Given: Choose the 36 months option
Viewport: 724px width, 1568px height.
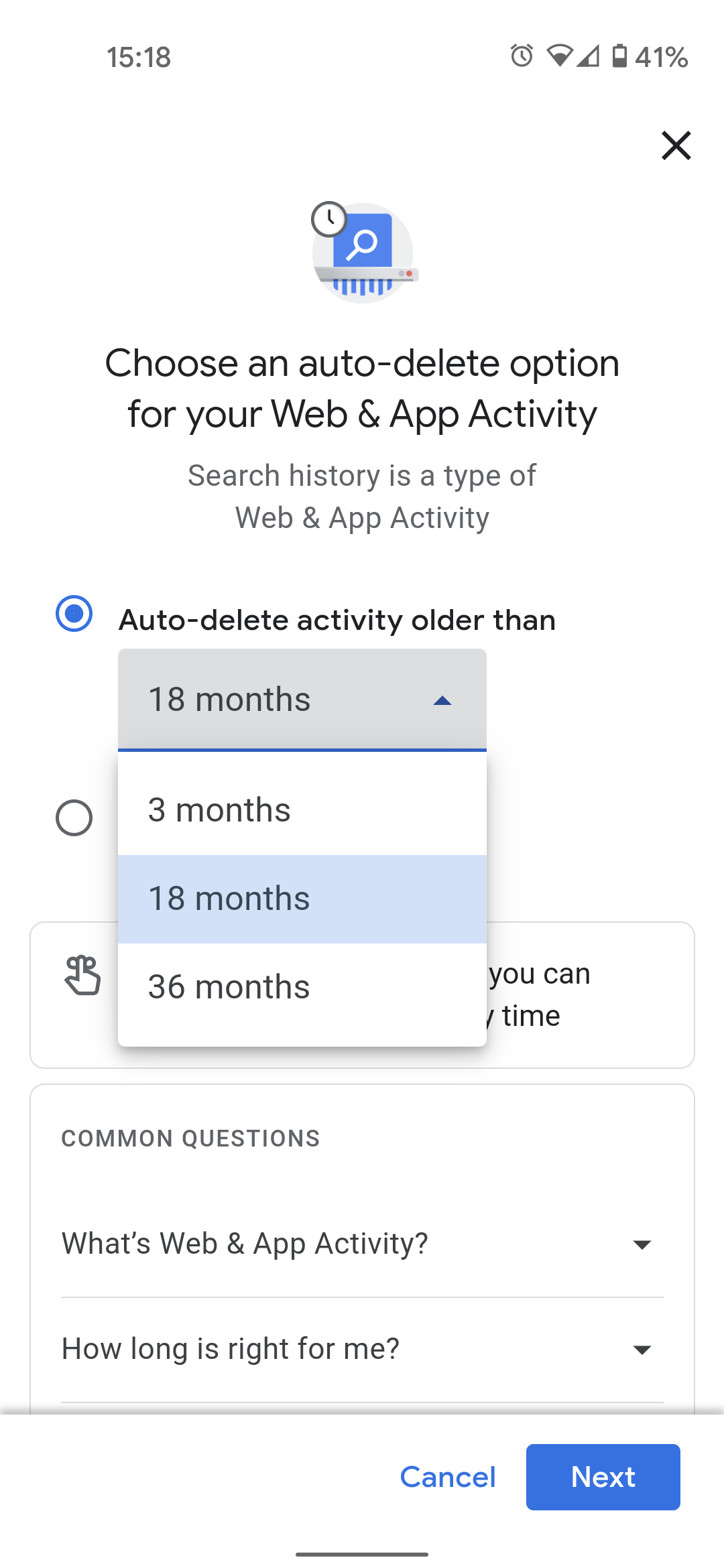Looking at the screenshot, I should click(x=302, y=987).
